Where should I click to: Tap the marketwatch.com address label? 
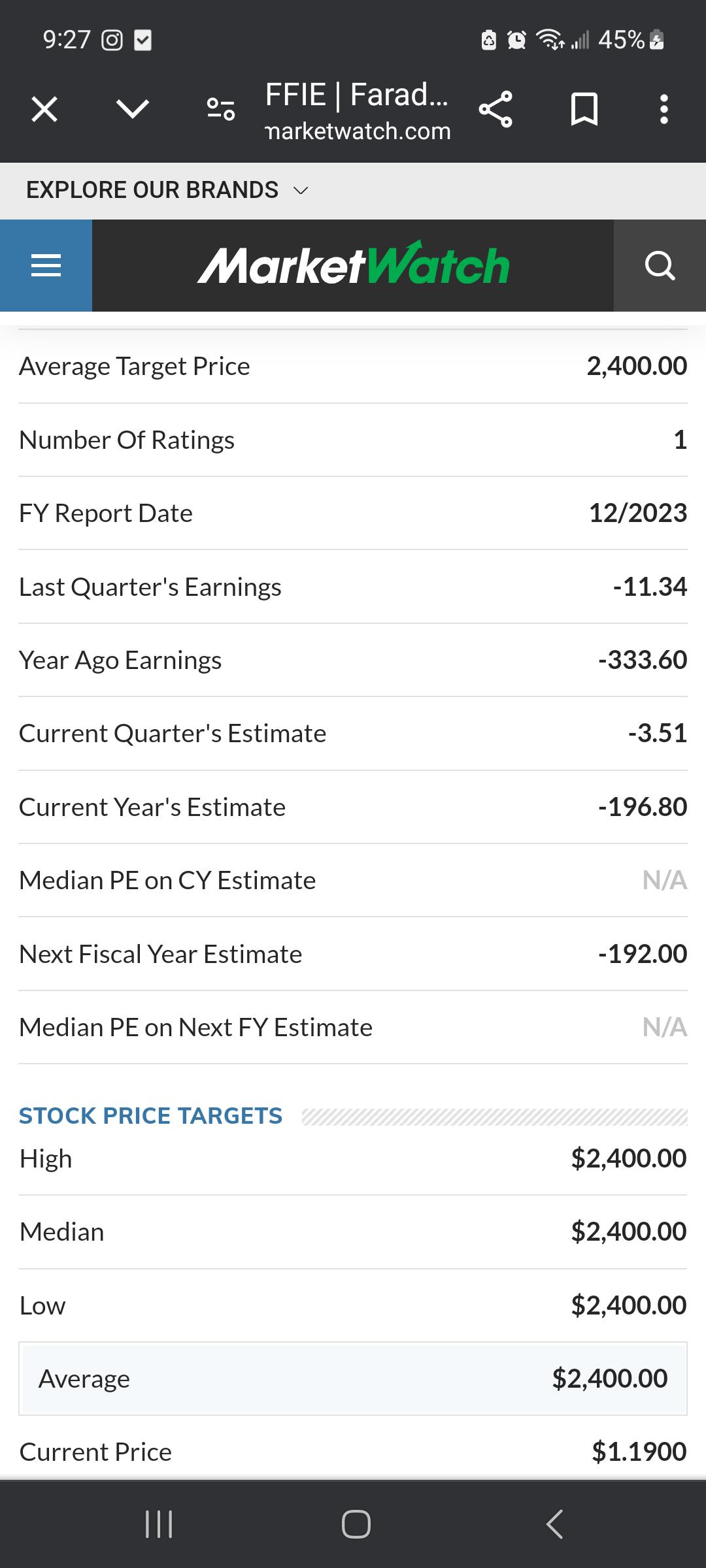tap(356, 131)
